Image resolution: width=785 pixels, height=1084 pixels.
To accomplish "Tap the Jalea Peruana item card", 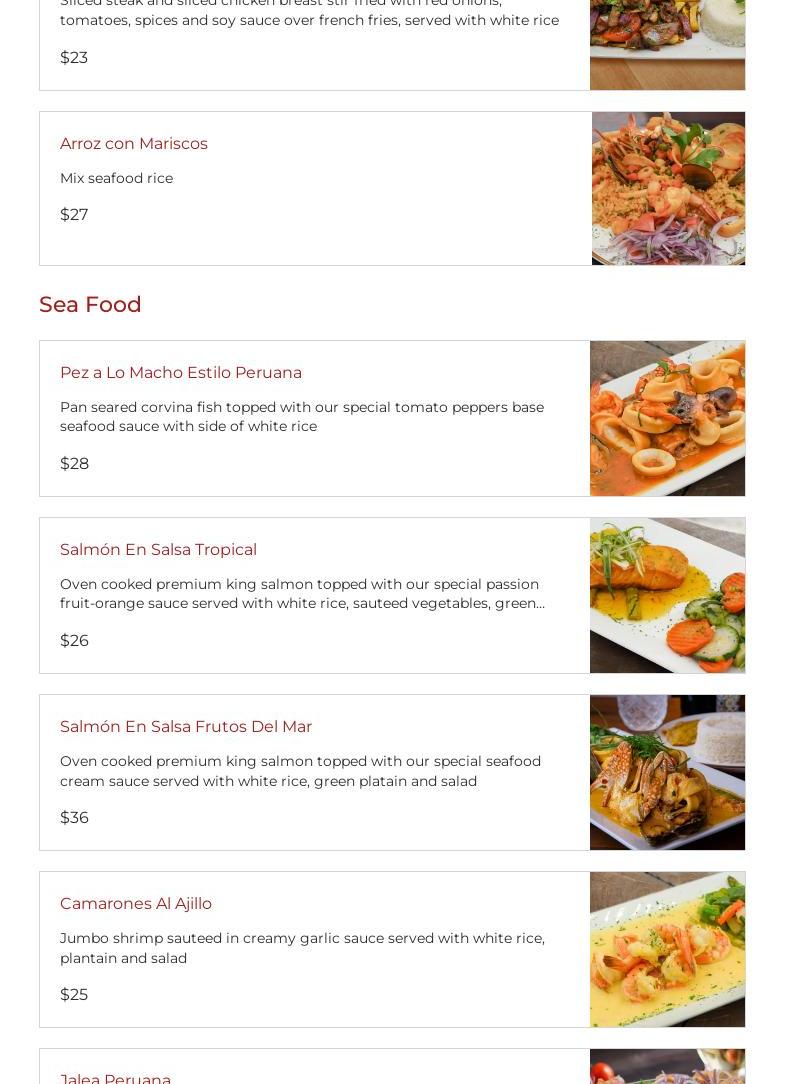I will [116, 1077].
